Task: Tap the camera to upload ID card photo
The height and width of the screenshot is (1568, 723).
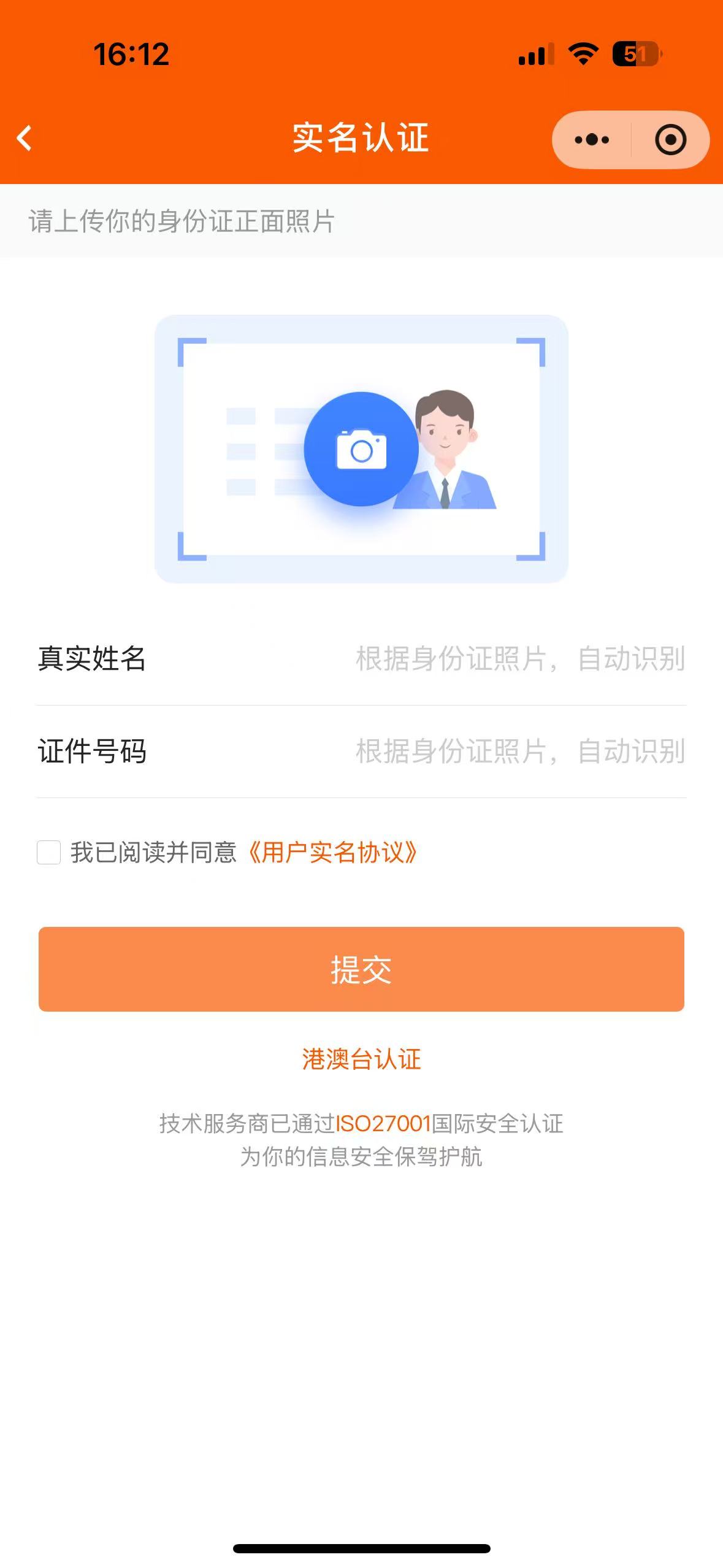Action: pos(361,450)
